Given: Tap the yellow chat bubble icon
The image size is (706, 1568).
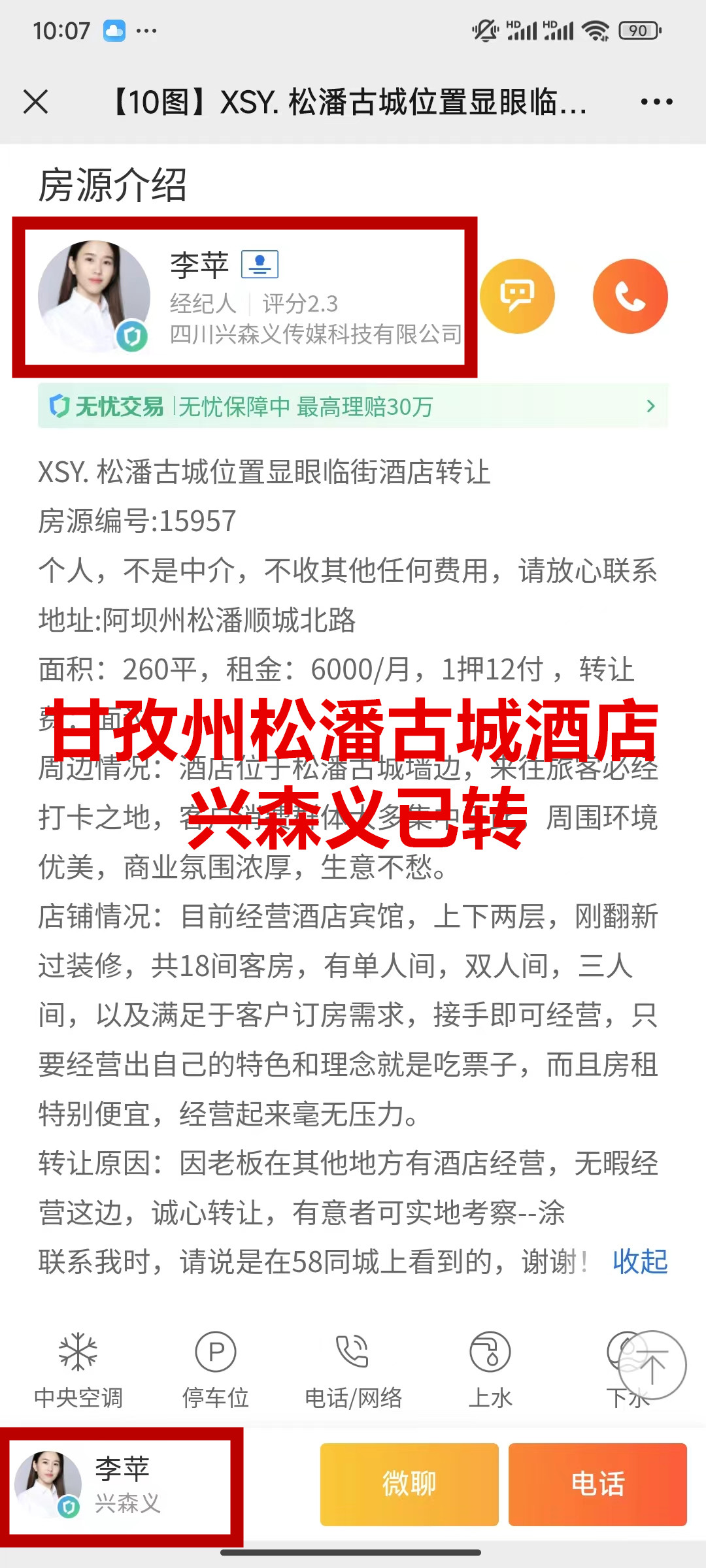Looking at the screenshot, I should (x=517, y=297).
